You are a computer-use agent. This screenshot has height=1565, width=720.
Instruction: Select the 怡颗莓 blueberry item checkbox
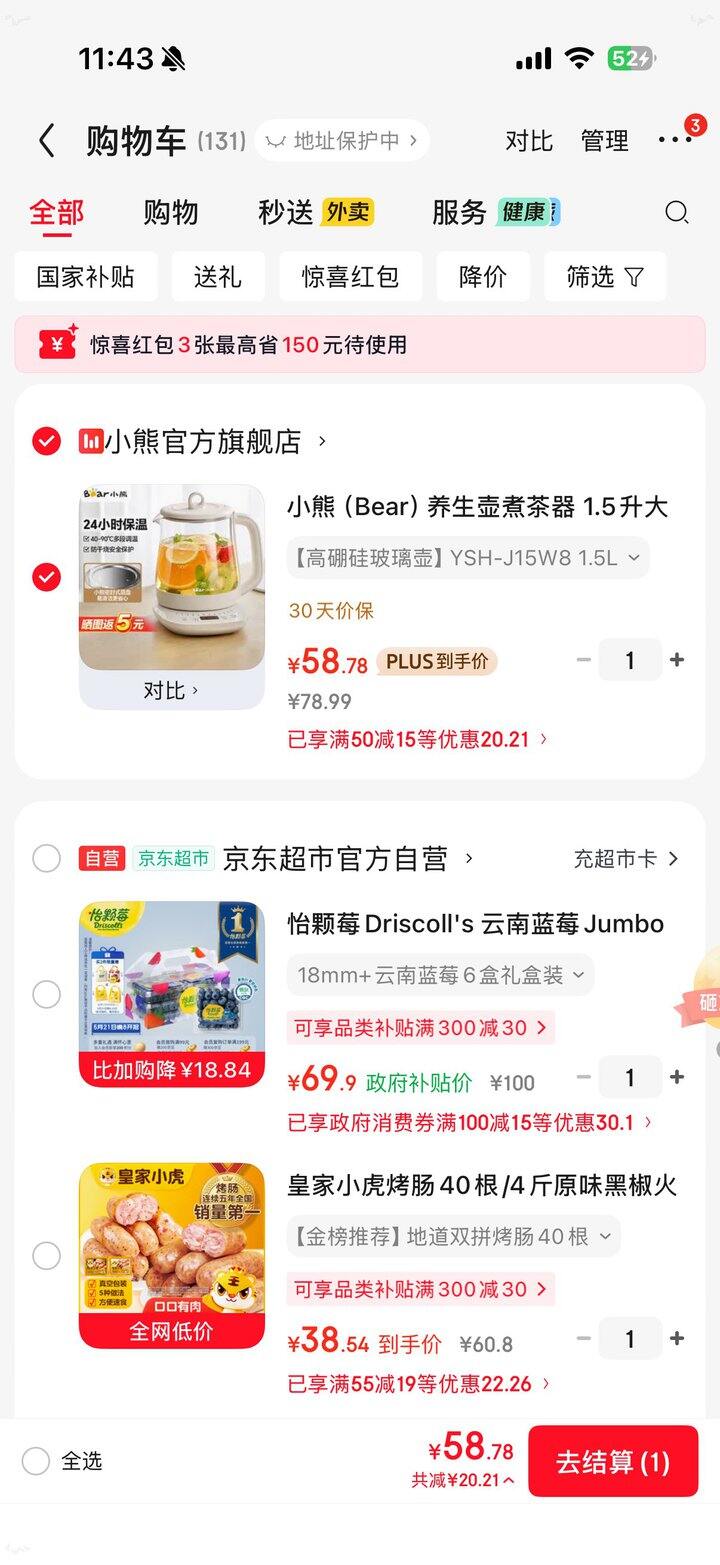coord(46,994)
